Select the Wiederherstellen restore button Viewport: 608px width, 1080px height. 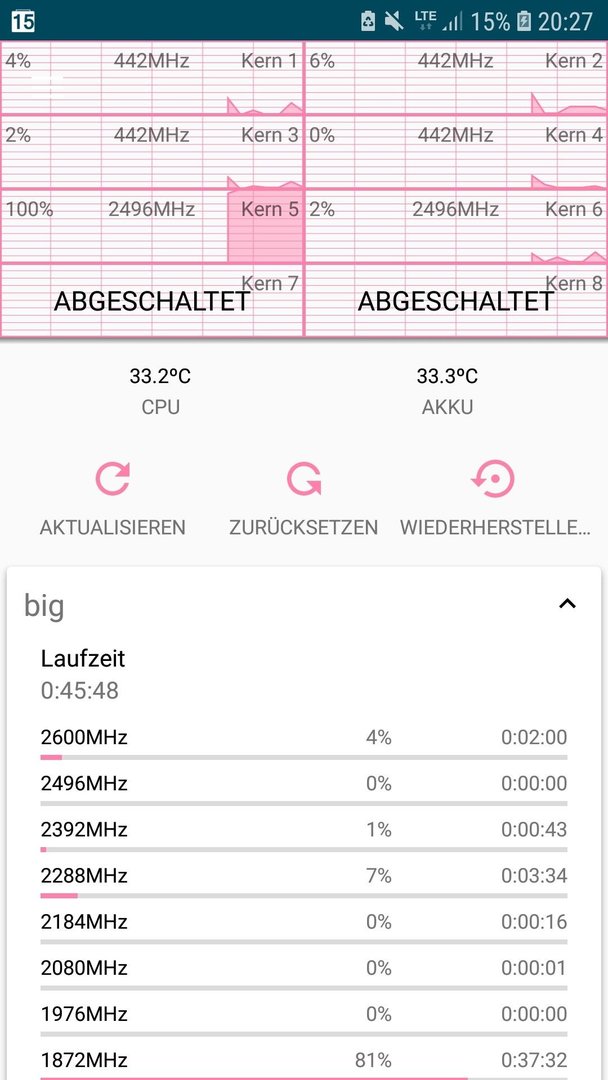[495, 500]
